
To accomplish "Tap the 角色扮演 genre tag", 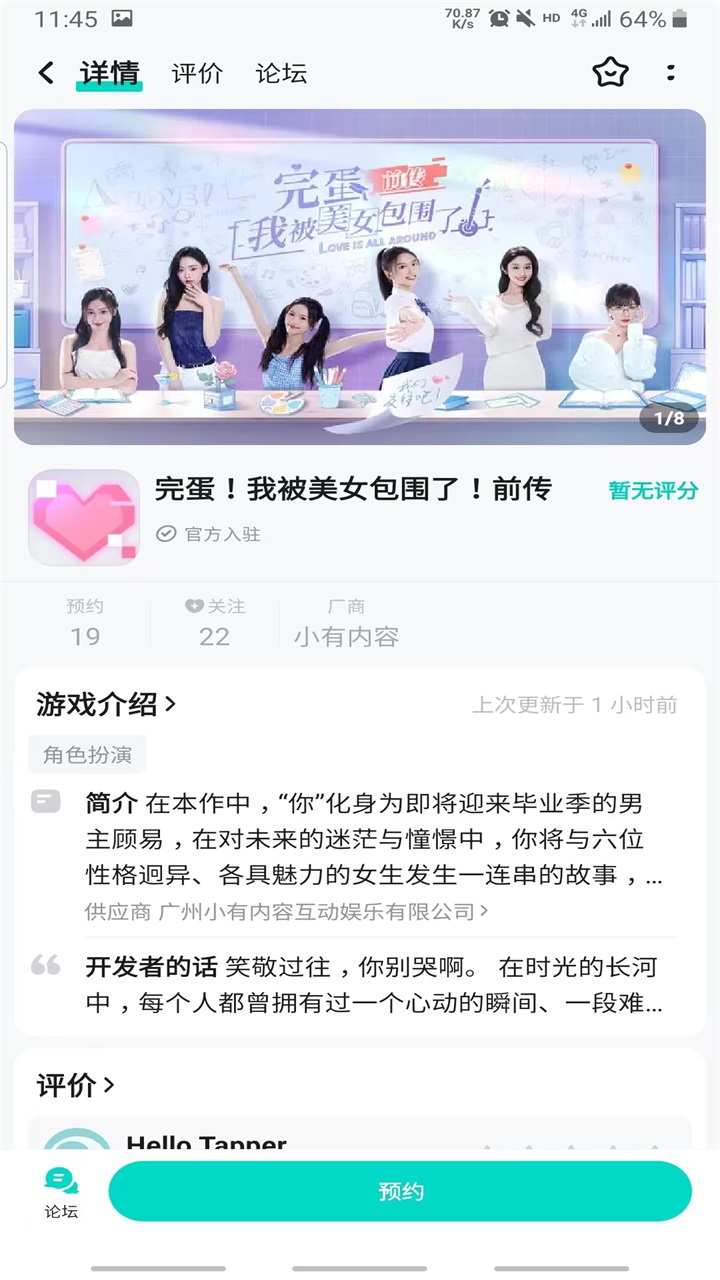I will coord(87,755).
